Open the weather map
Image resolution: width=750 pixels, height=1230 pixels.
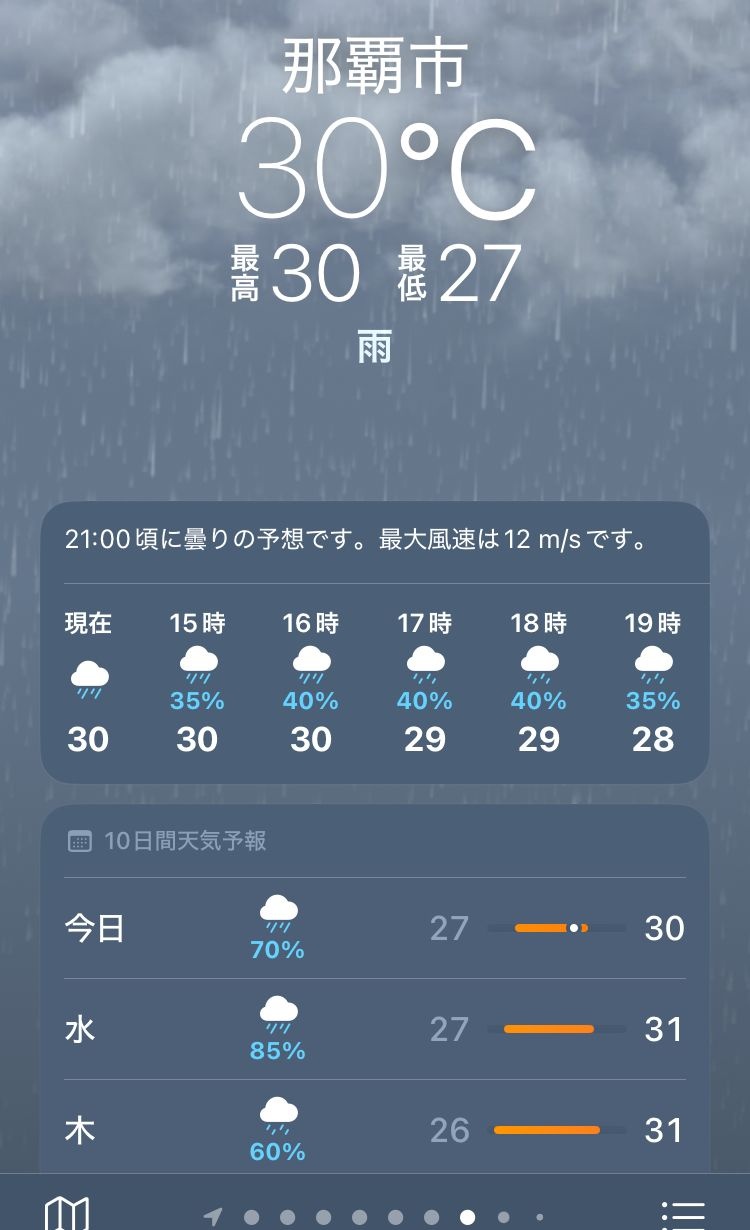click(x=67, y=1213)
